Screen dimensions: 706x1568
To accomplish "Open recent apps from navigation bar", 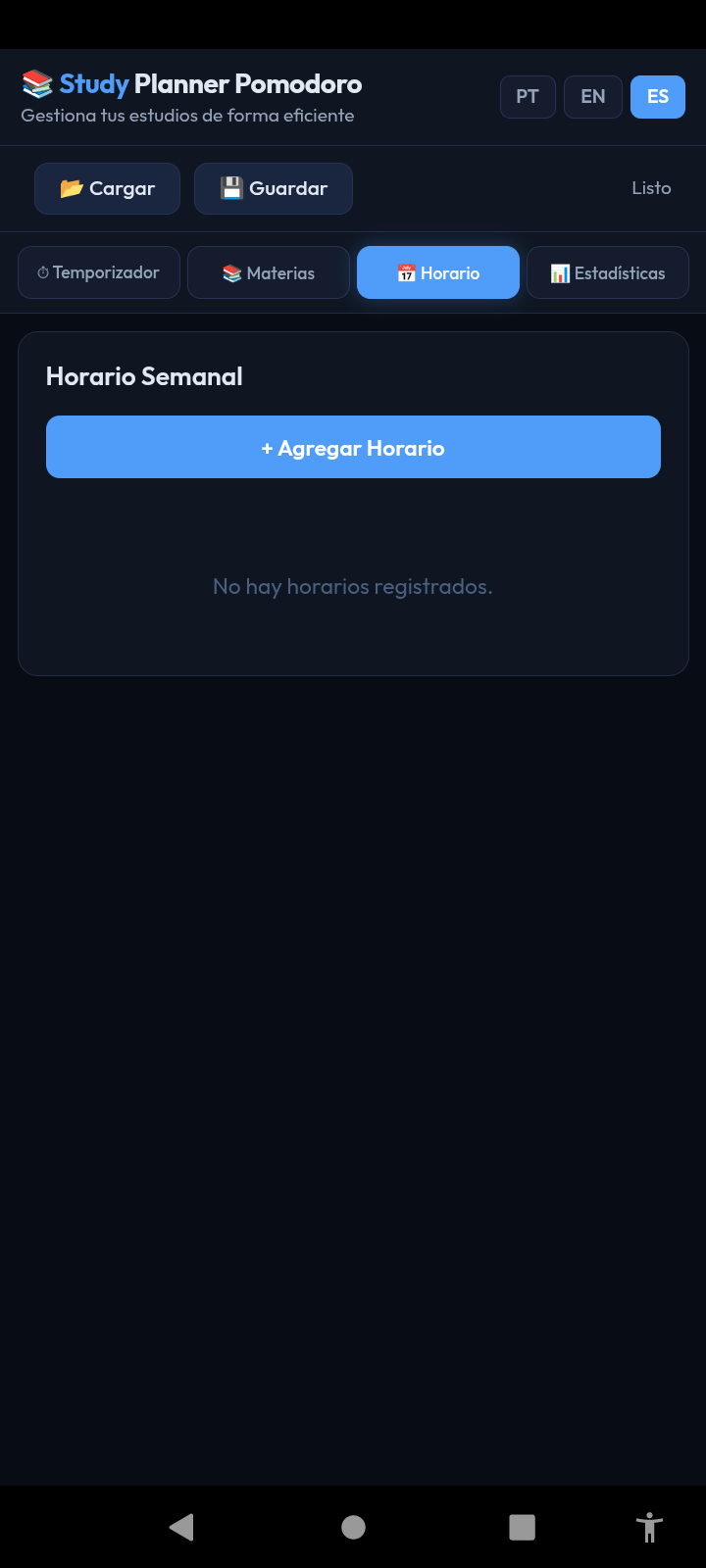I will point(522,1527).
